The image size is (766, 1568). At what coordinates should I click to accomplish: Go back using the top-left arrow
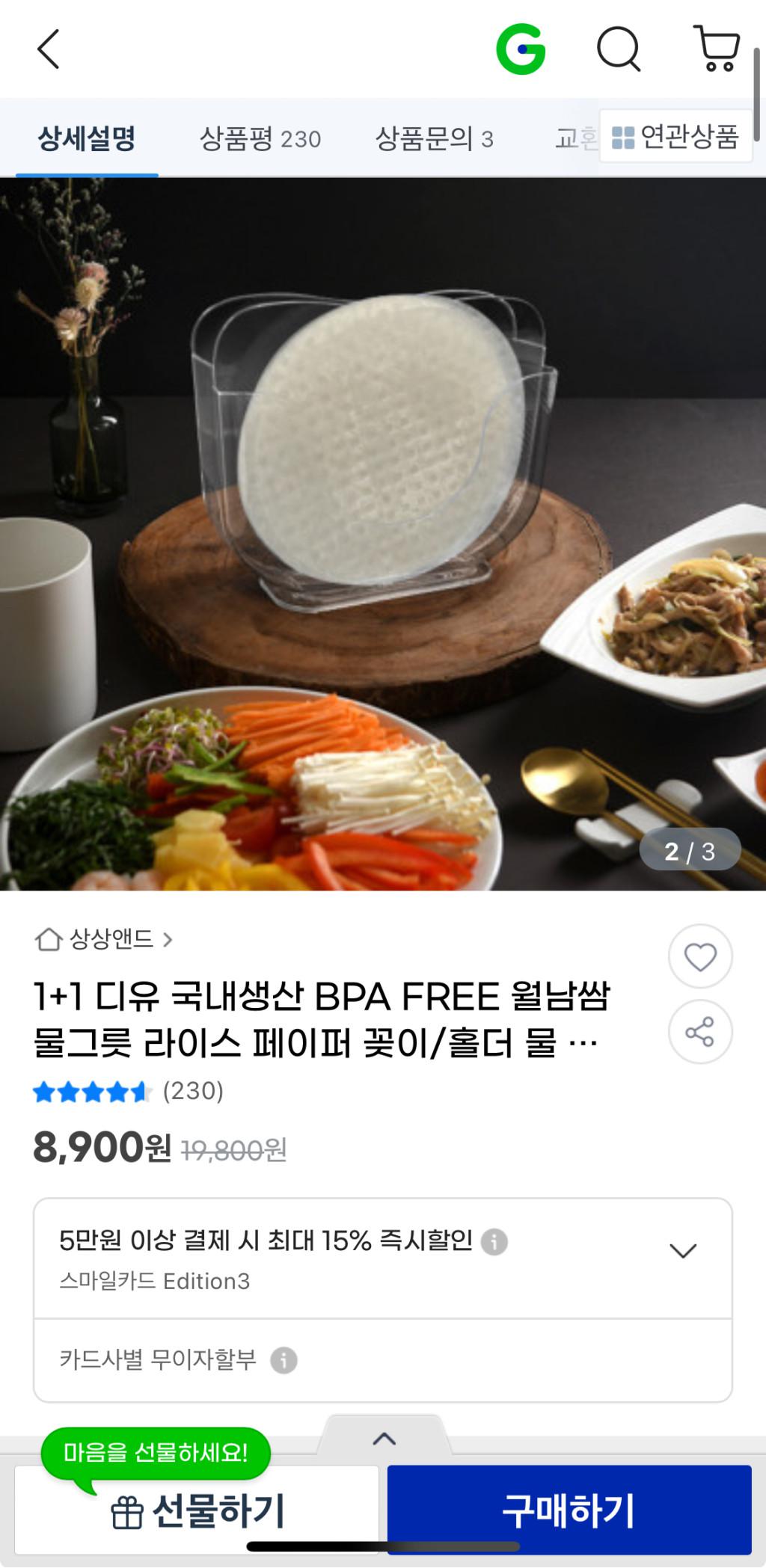click(49, 50)
